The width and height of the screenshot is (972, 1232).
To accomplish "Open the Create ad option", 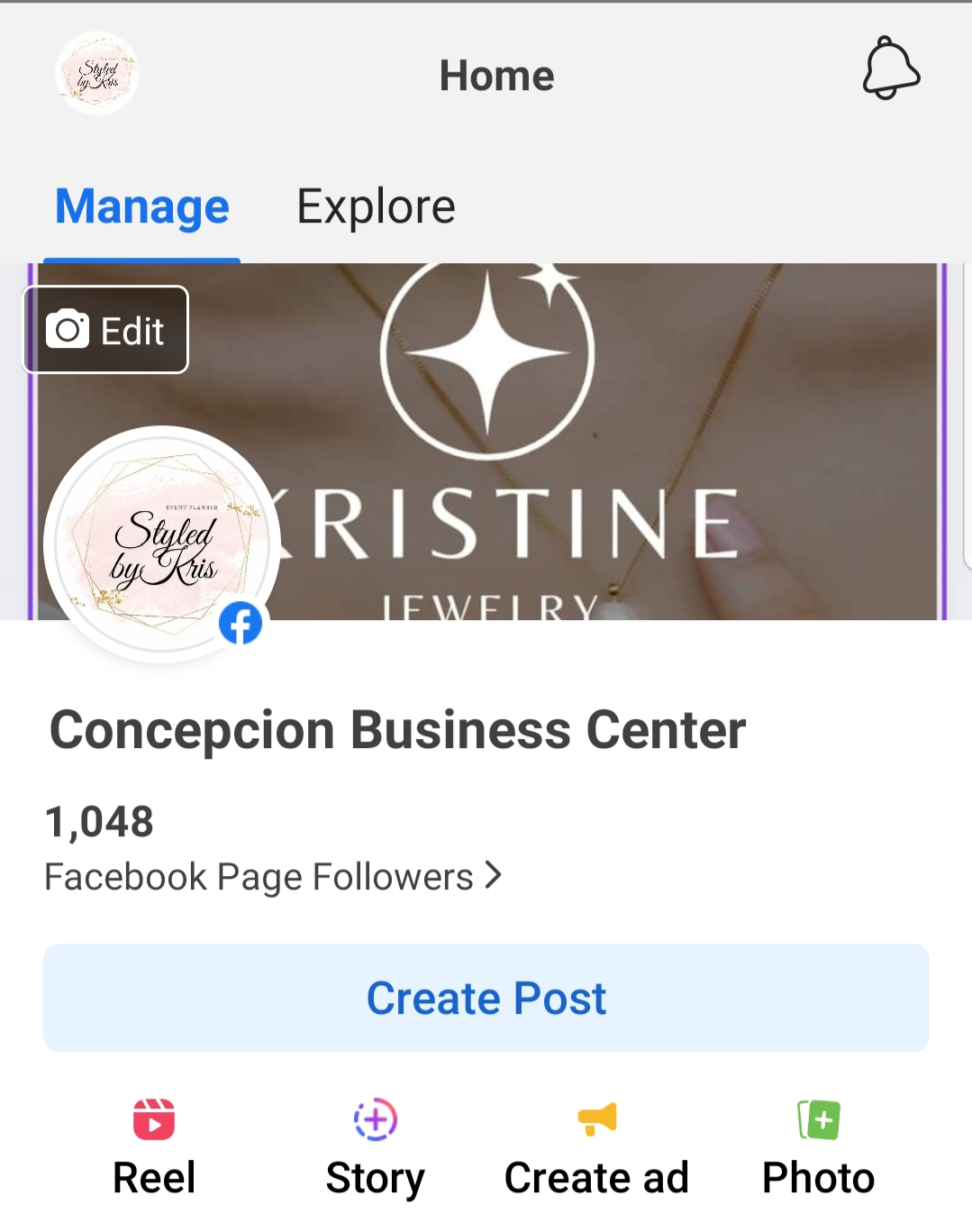I will (x=596, y=1146).
